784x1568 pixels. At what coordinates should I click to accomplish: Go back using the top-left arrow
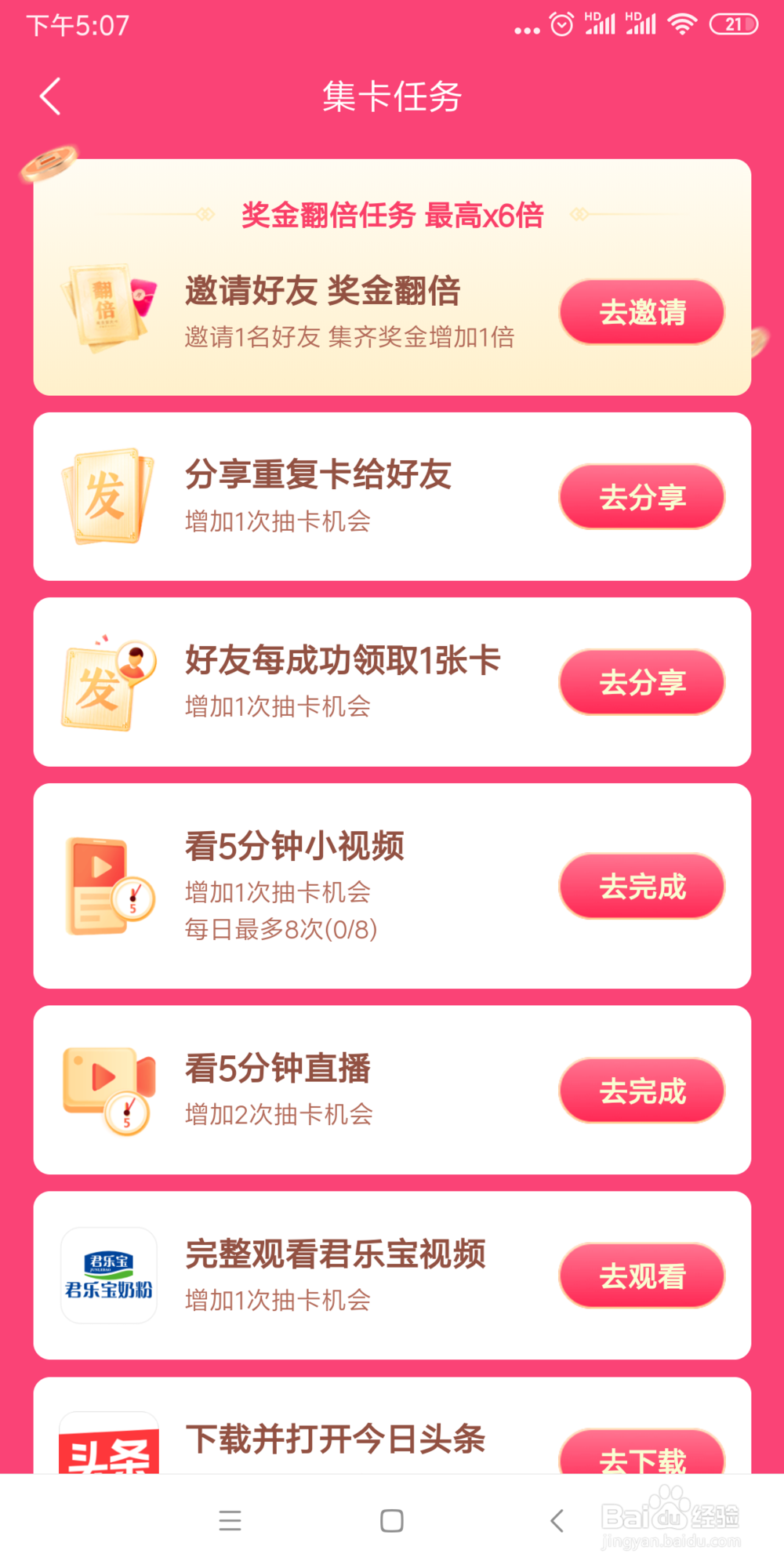tap(50, 96)
